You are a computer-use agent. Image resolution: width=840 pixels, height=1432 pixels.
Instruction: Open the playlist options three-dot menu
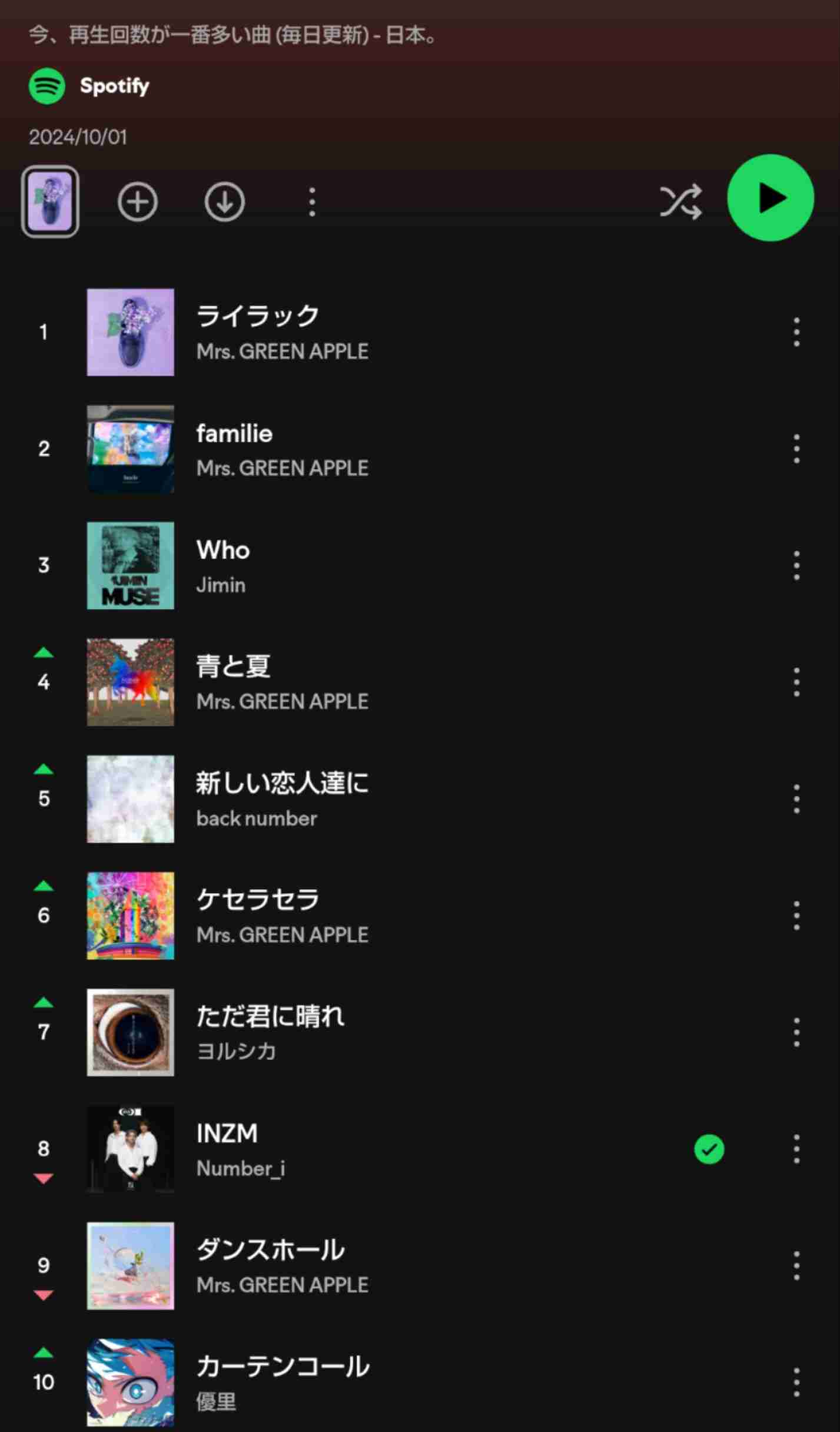pos(311,201)
